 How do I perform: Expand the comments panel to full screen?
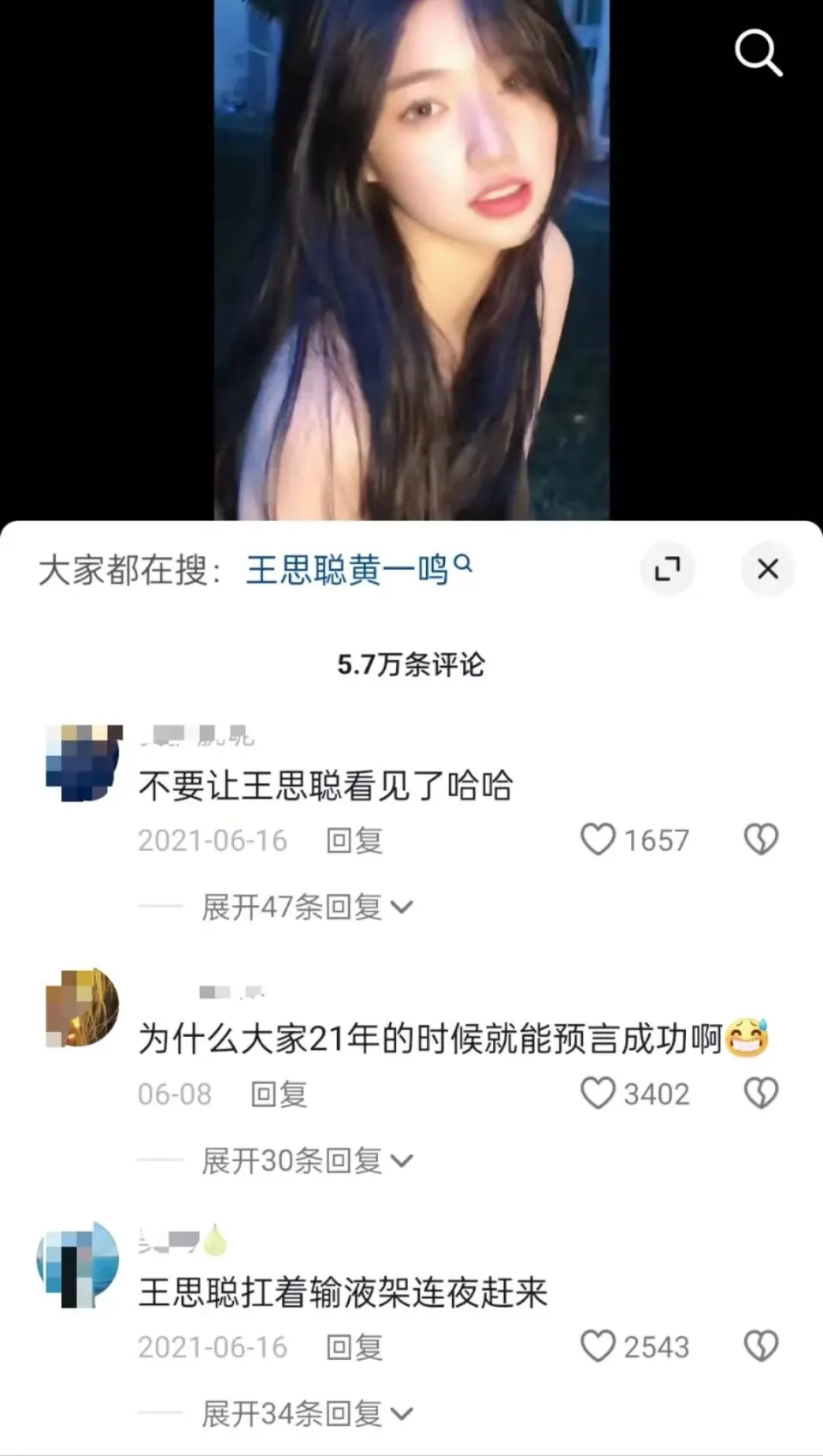pos(666,569)
